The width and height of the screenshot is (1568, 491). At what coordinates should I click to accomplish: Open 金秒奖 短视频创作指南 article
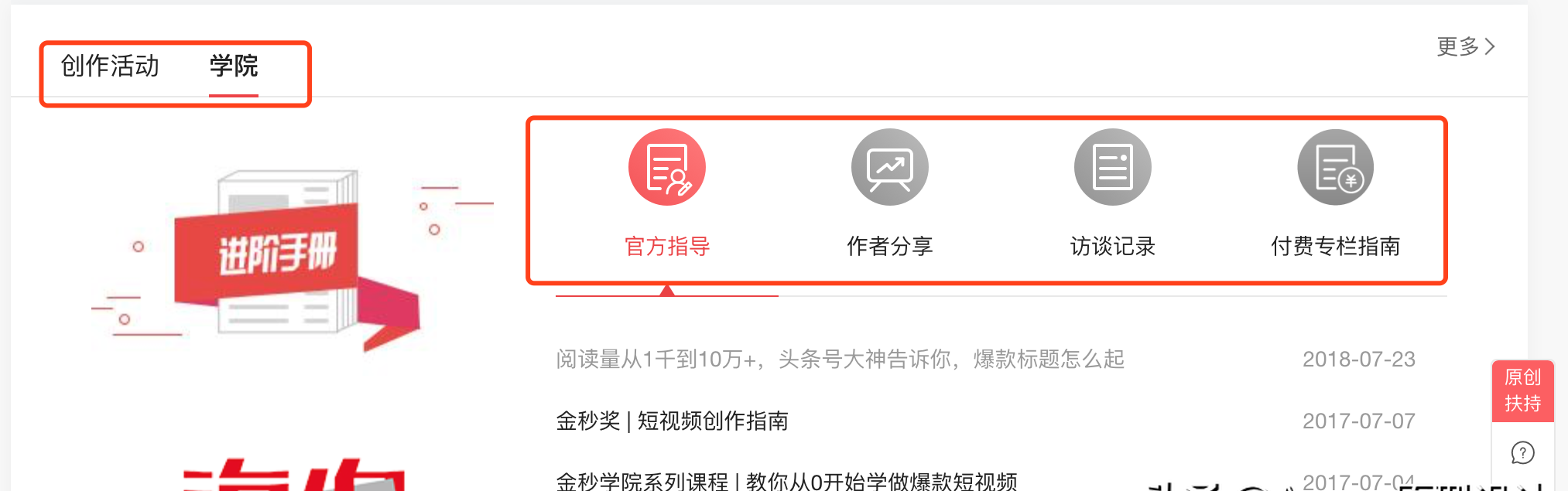672,421
